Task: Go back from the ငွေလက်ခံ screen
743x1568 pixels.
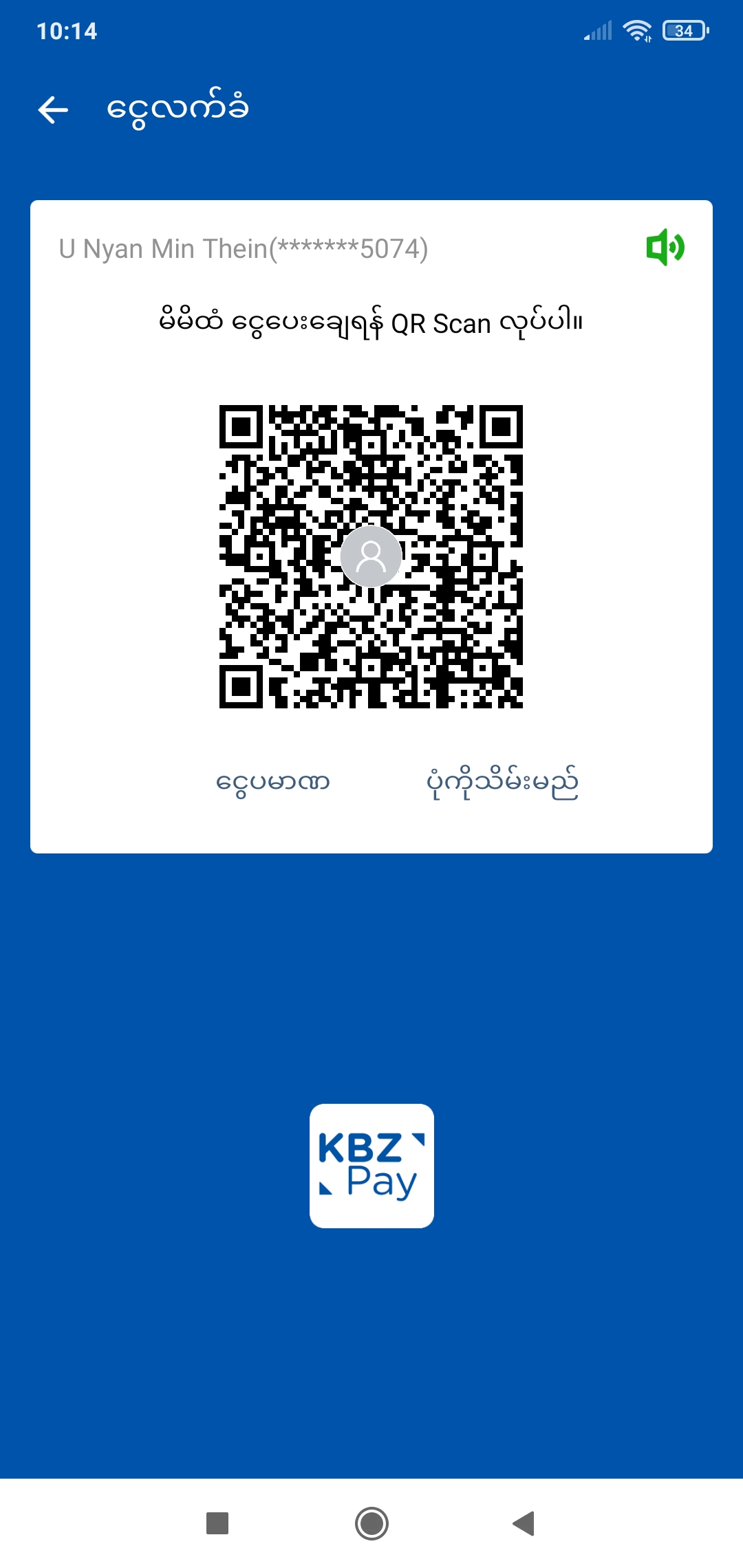Action: coord(53,110)
